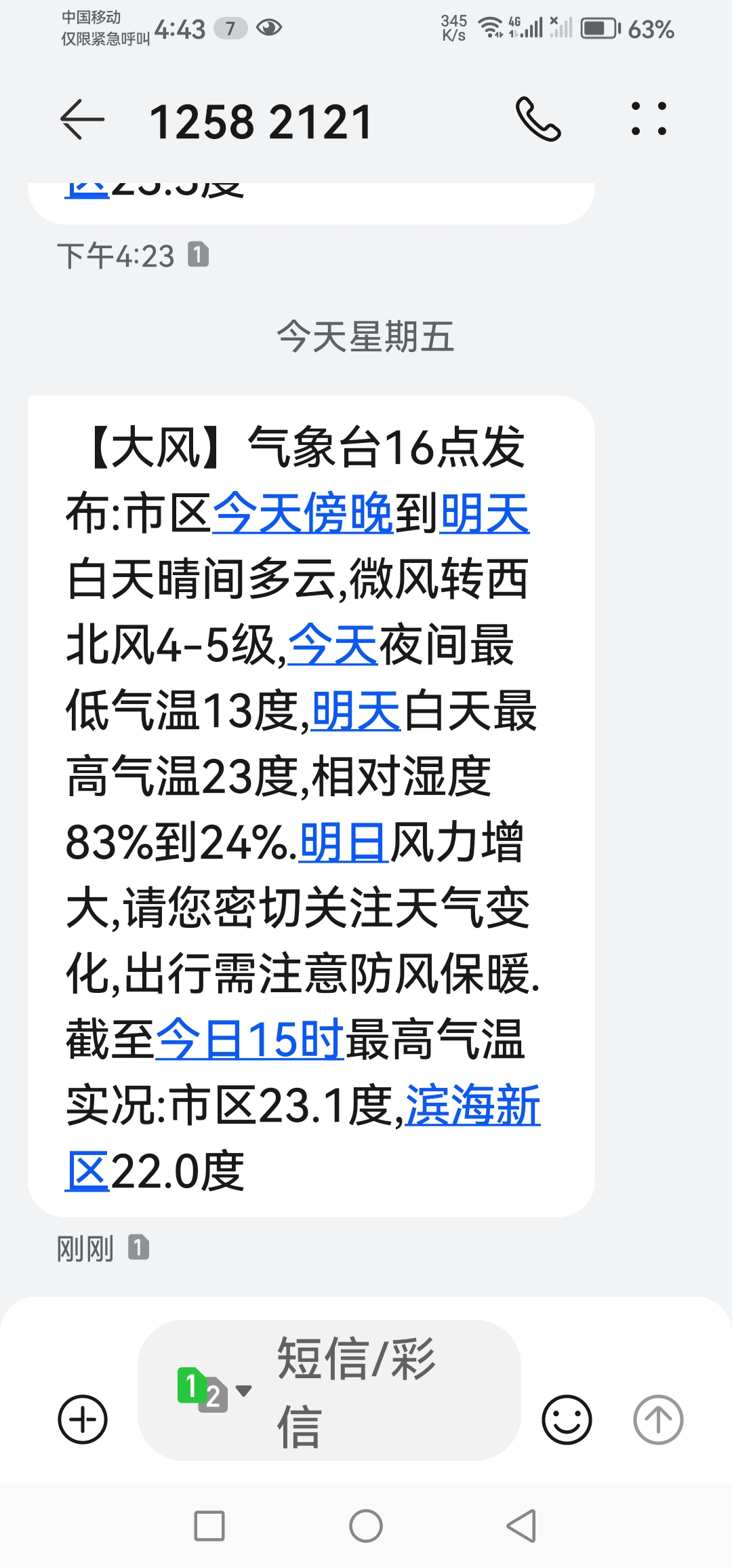The image size is (732, 1568).
Task: Call the number 1258 2121
Action: (x=538, y=120)
